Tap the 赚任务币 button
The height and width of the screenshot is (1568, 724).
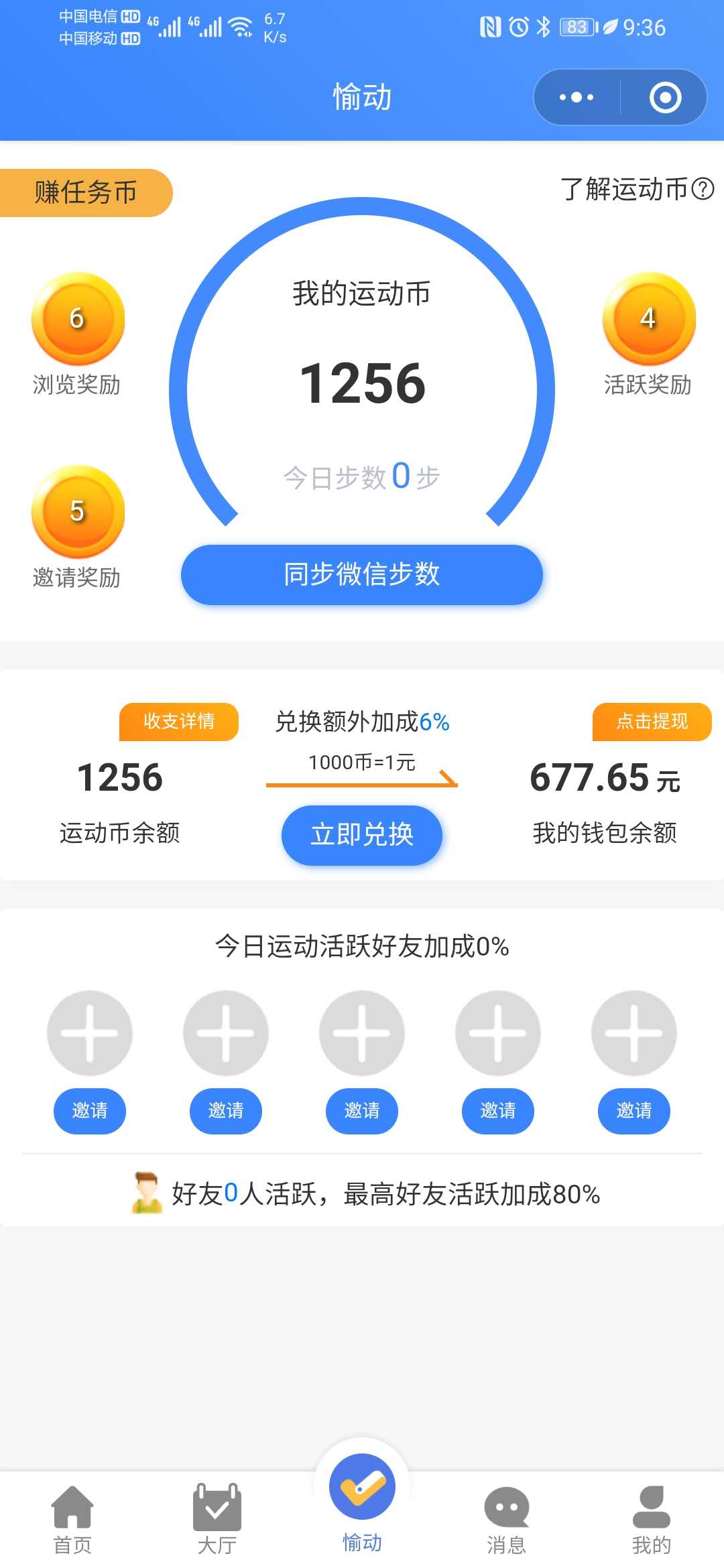point(86,192)
